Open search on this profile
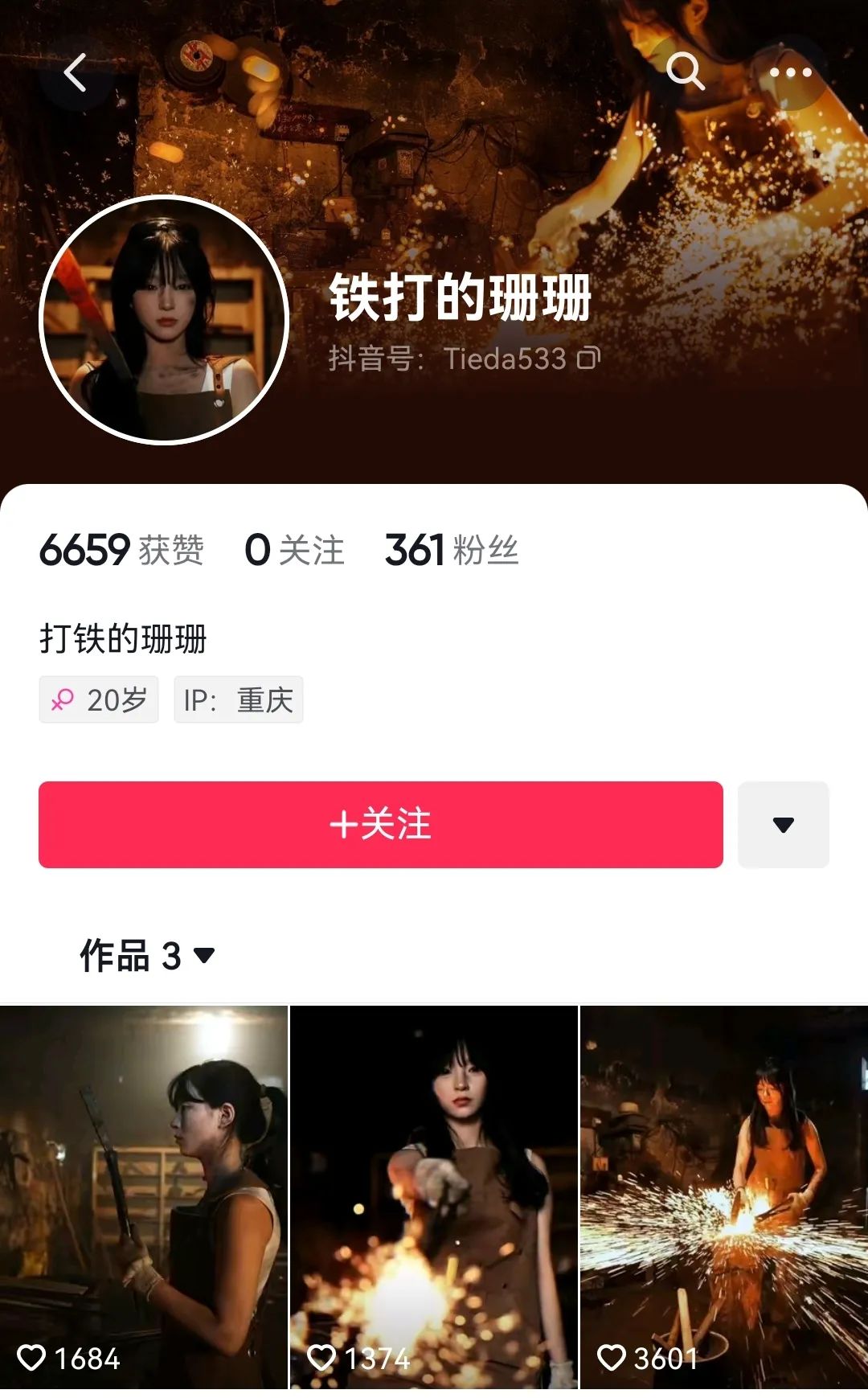Image resolution: width=868 pixels, height=1398 pixels. click(x=685, y=72)
